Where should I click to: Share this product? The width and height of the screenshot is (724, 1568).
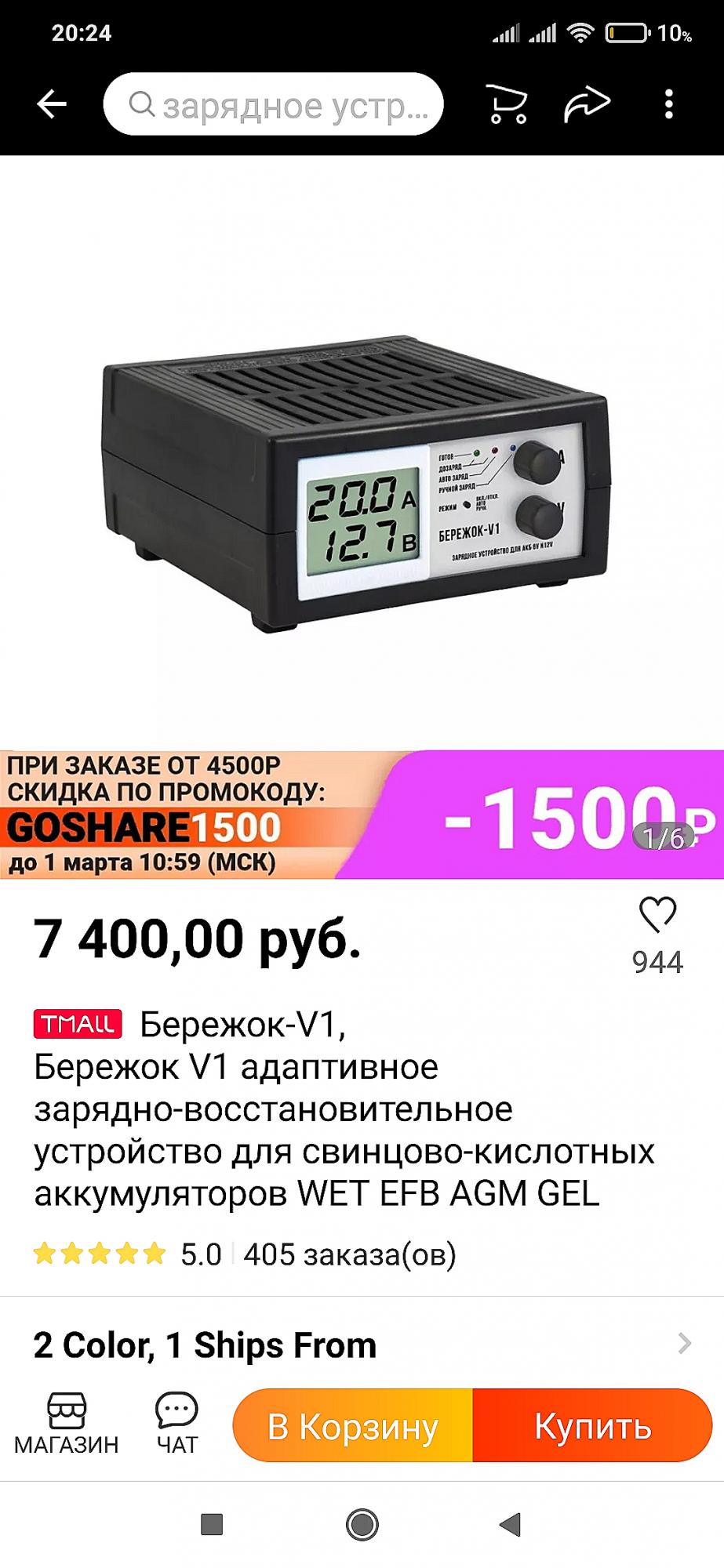pyautogui.click(x=587, y=104)
